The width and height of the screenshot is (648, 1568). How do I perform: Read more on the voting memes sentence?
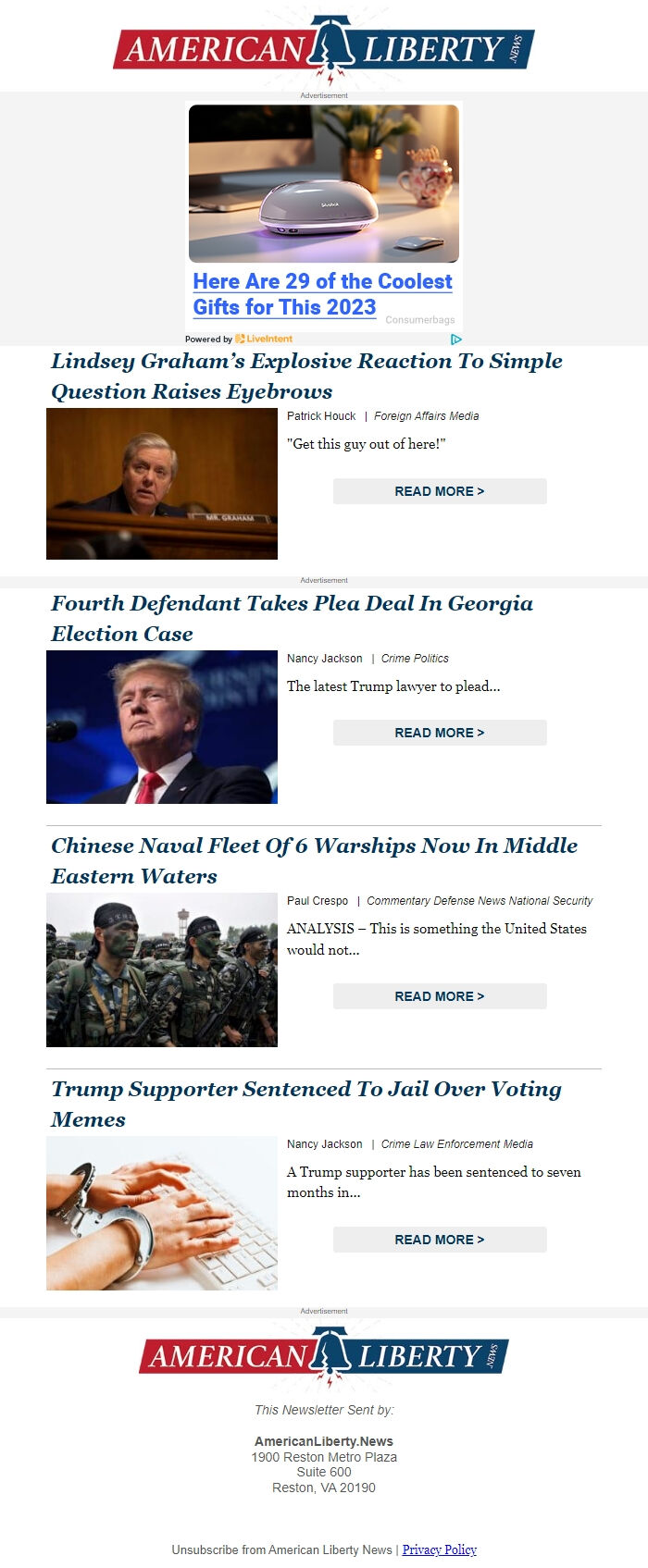coord(440,1240)
